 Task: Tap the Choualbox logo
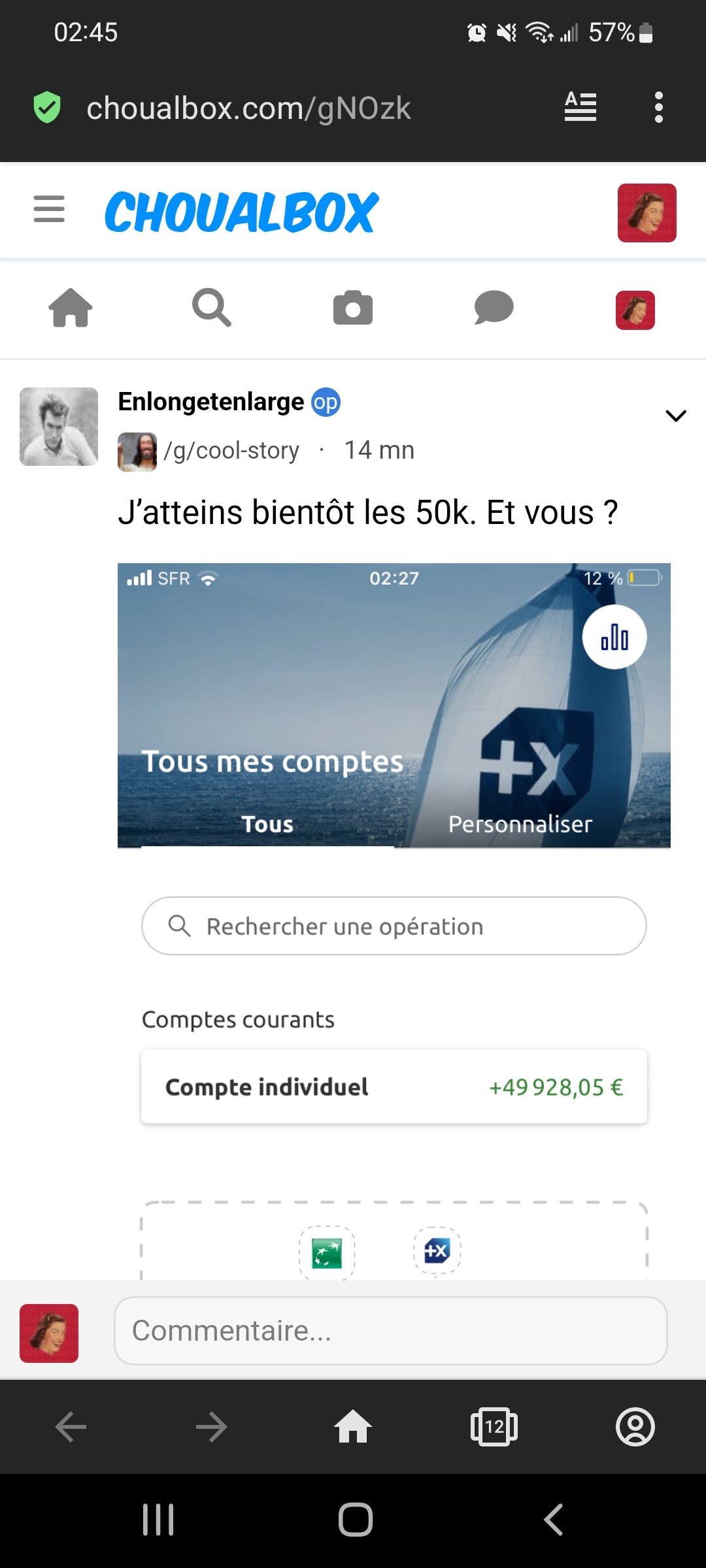(242, 212)
